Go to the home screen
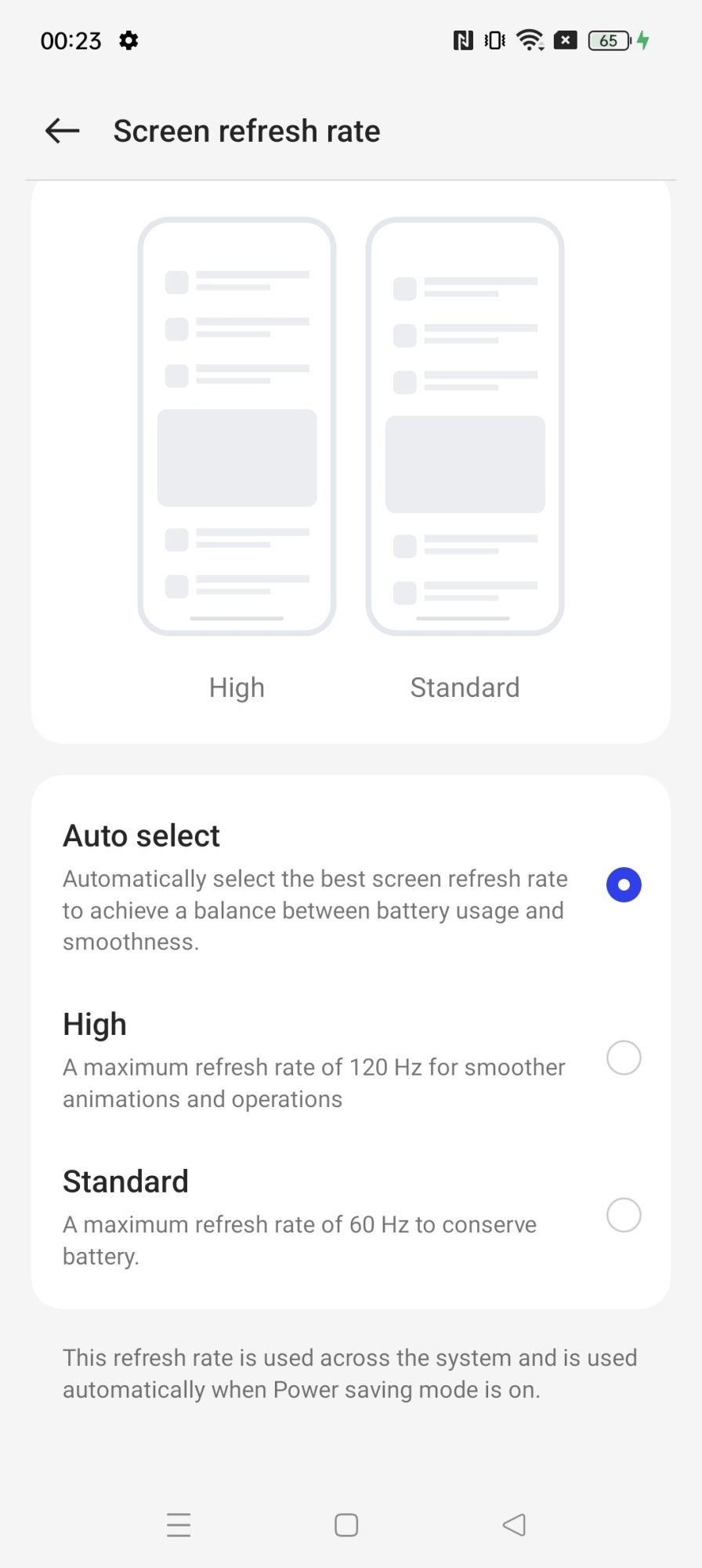Image resolution: width=702 pixels, height=1568 pixels. 346,1525
